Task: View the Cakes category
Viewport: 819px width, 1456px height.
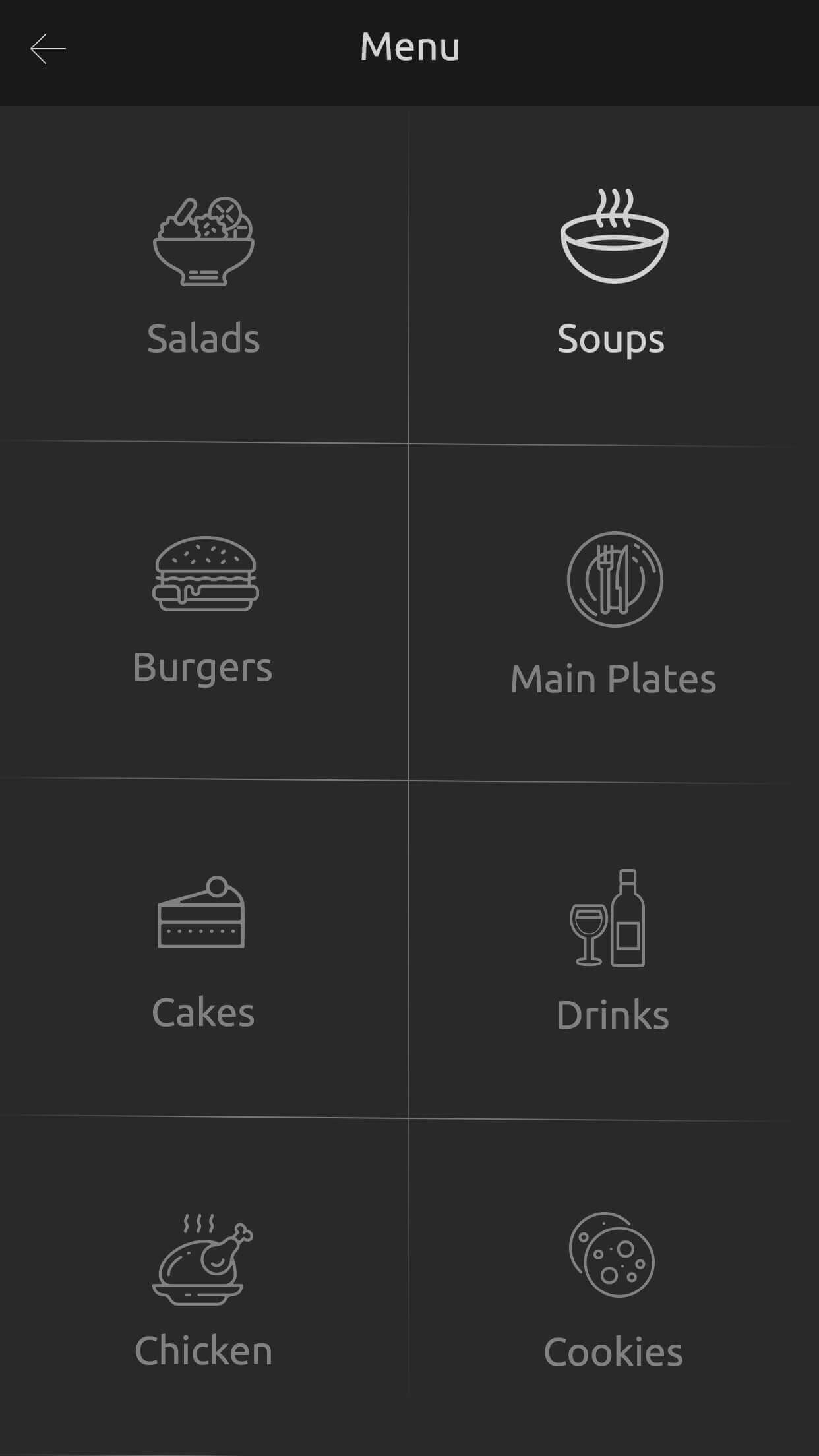Action: (204, 948)
